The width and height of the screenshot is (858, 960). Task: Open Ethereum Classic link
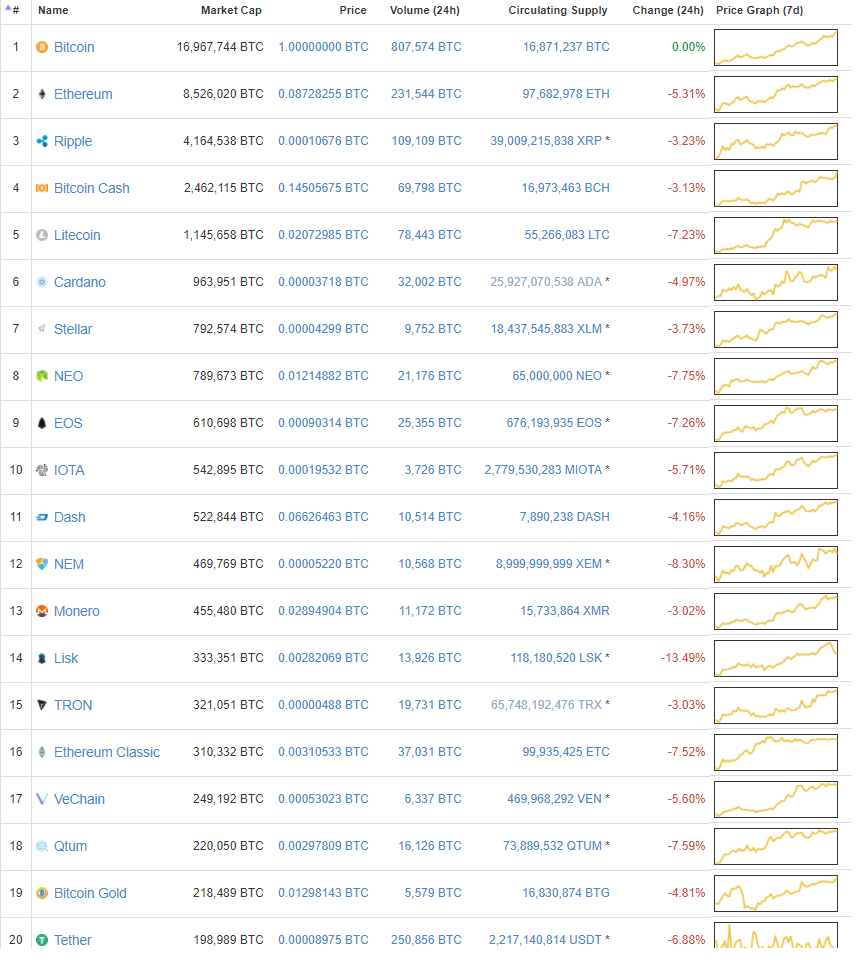(107, 752)
